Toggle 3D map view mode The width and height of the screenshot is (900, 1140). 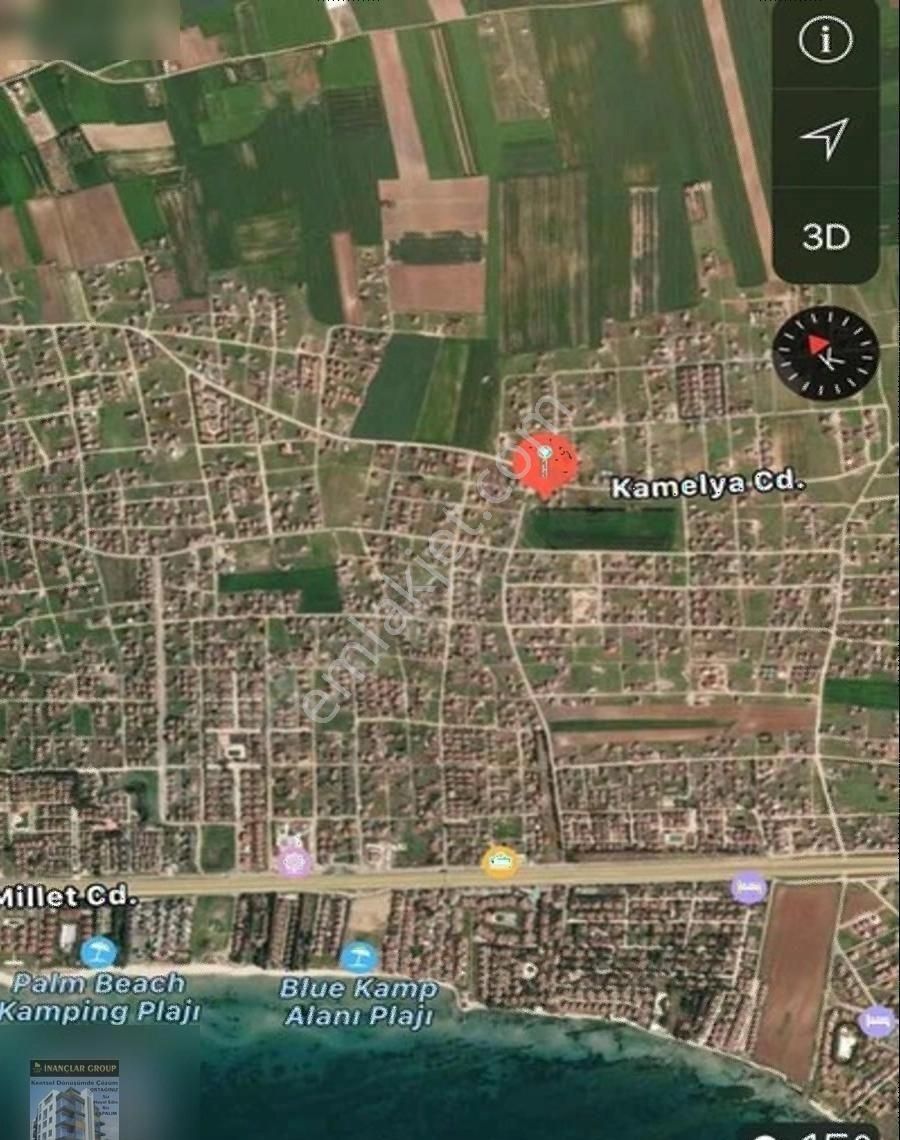(x=825, y=238)
